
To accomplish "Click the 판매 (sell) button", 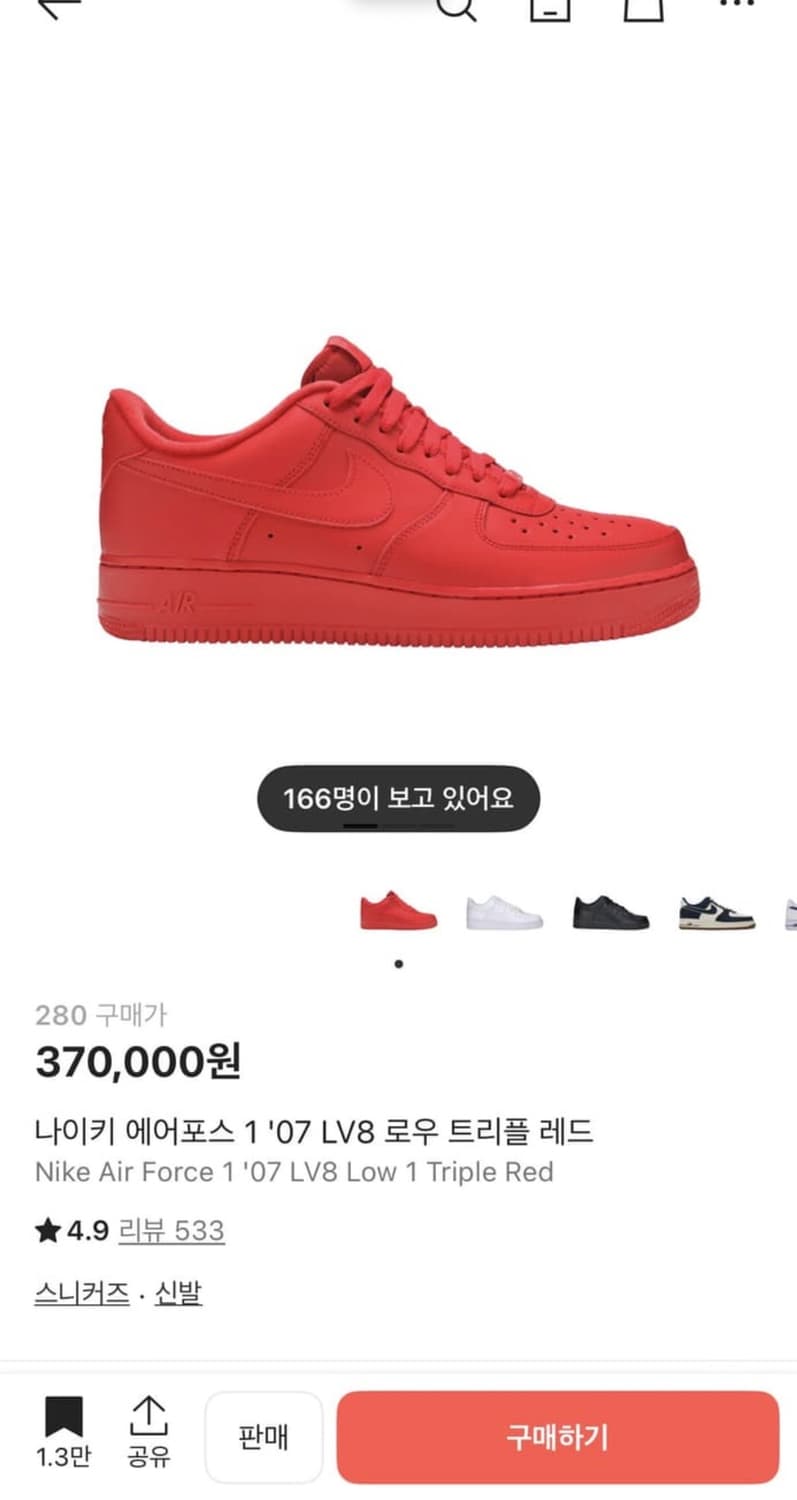I will pos(263,1438).
